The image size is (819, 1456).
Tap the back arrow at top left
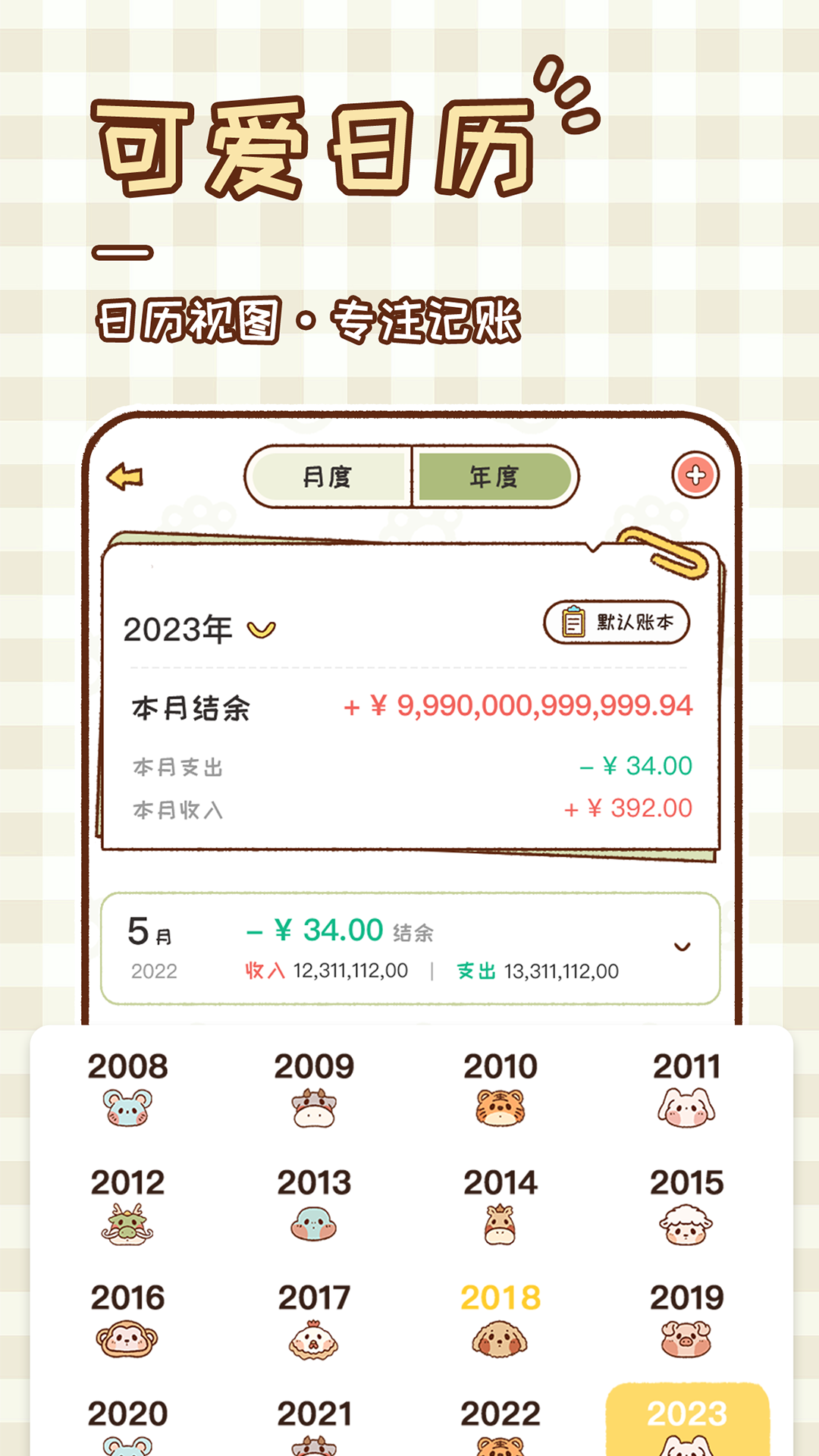point(124,476)
